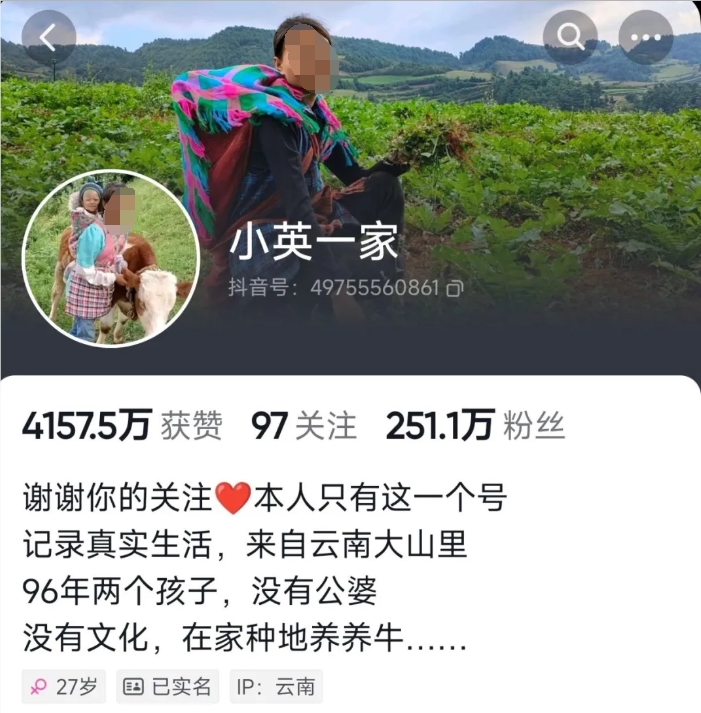Go back using the arrow icon
The height and width of the screenshot is (713, 701).
[48, 38]
